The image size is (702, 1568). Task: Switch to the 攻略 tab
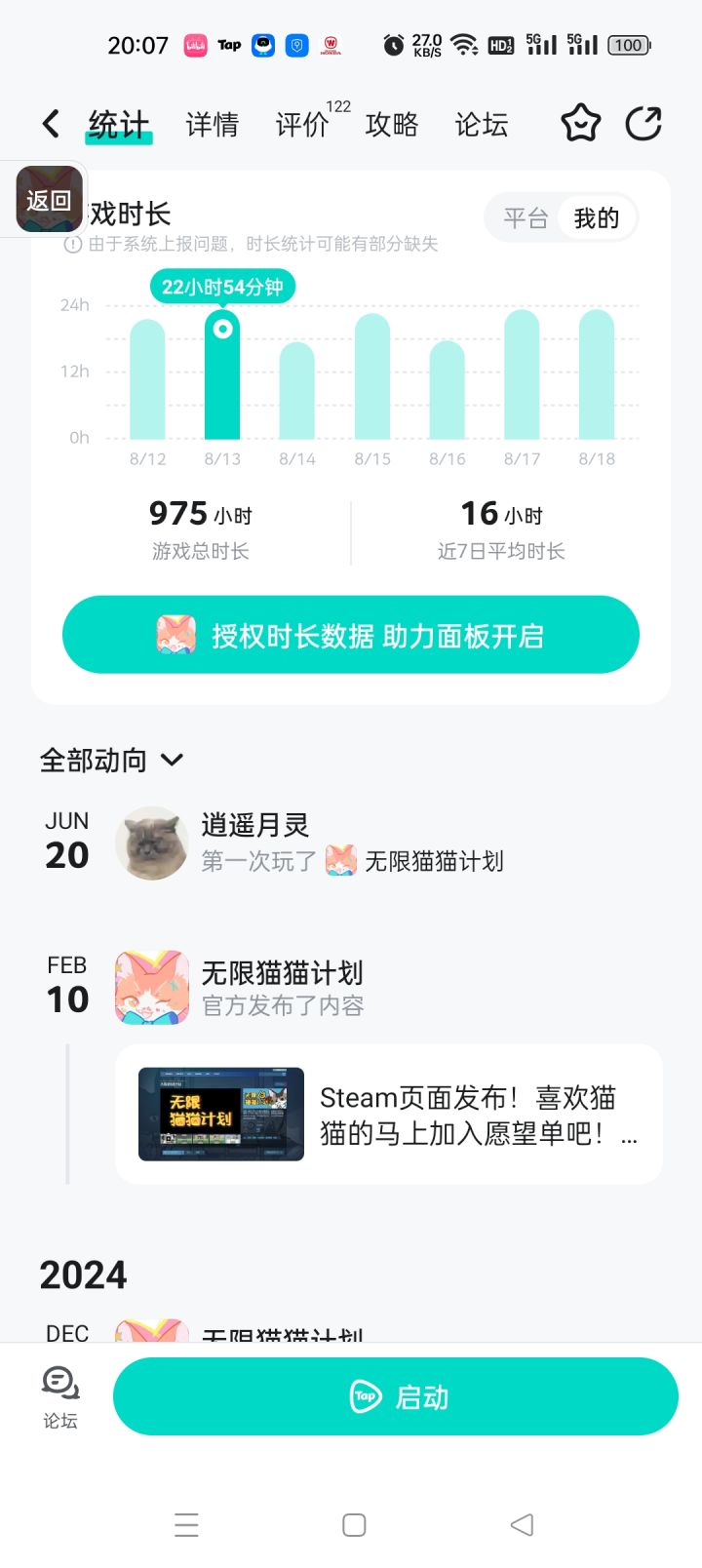point(392,125)
